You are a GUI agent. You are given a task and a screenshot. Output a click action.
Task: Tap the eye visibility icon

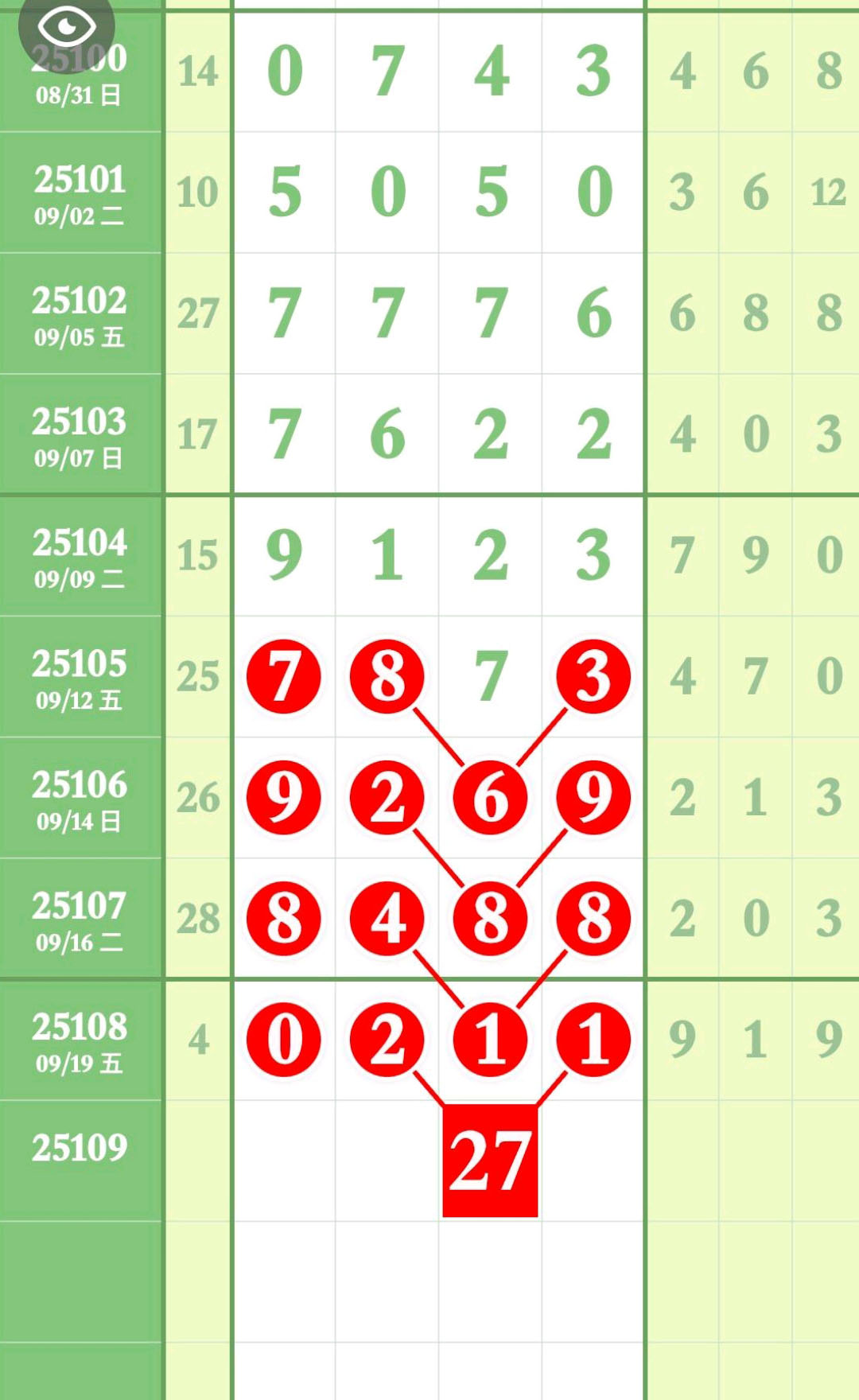point(67,25)
